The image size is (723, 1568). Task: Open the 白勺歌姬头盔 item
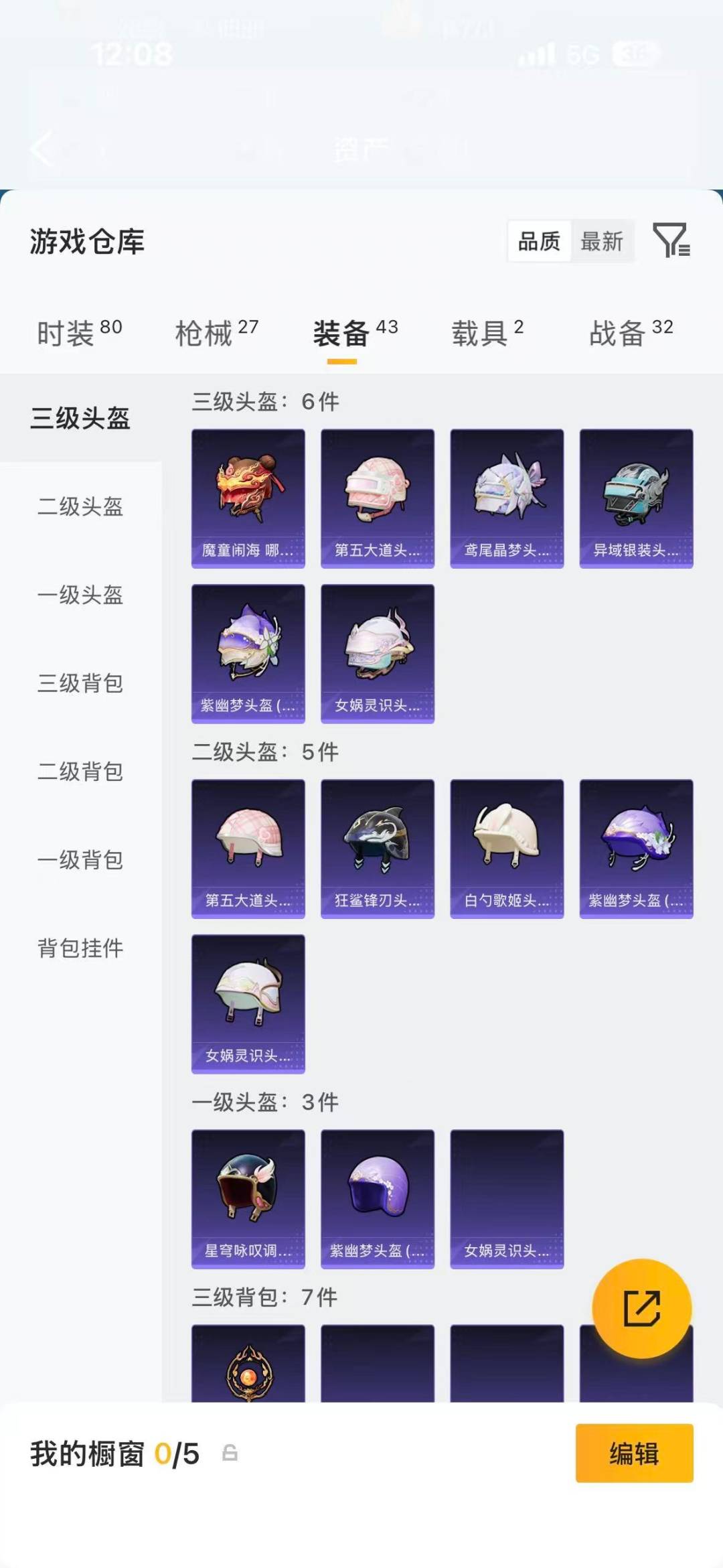coord(507,848)
